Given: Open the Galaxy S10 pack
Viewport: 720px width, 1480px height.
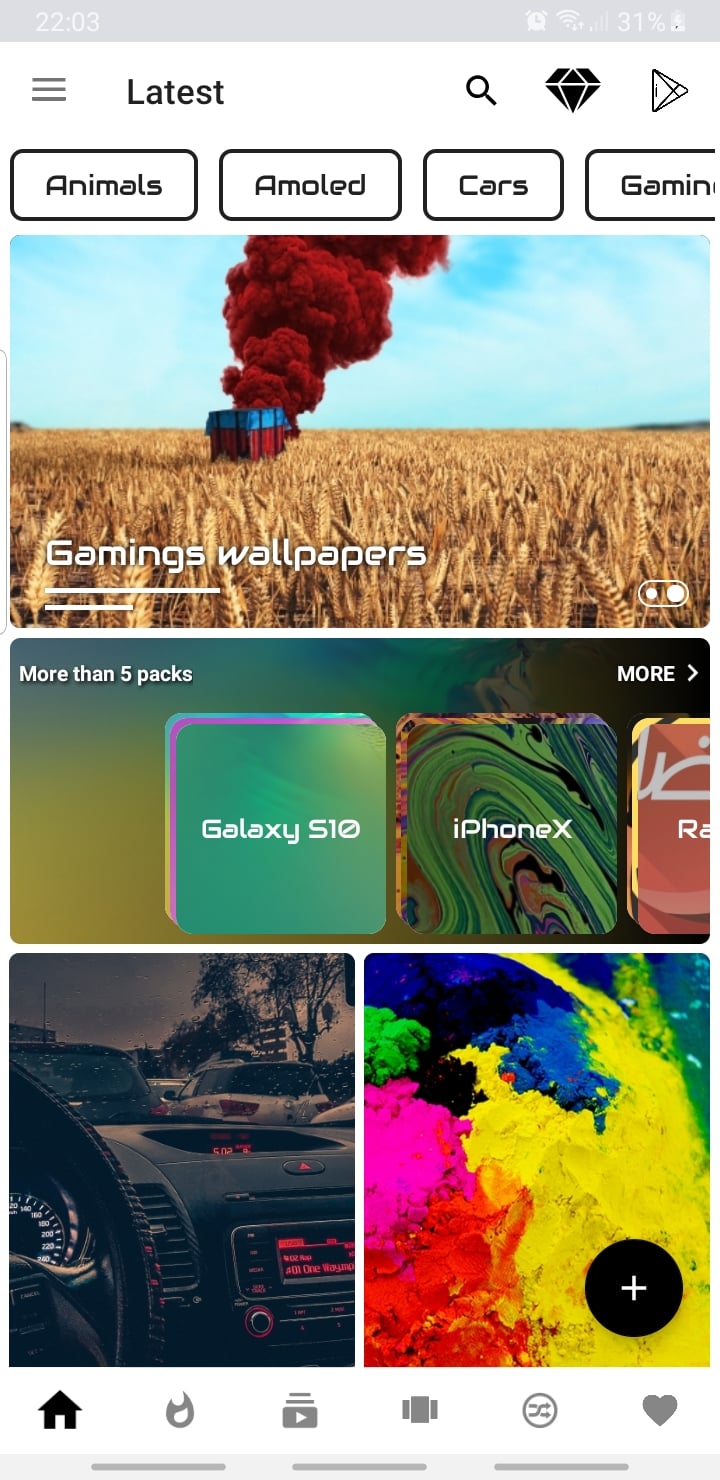Looking at the screenshot, I should pyautogui.click(x=280, y=828).
